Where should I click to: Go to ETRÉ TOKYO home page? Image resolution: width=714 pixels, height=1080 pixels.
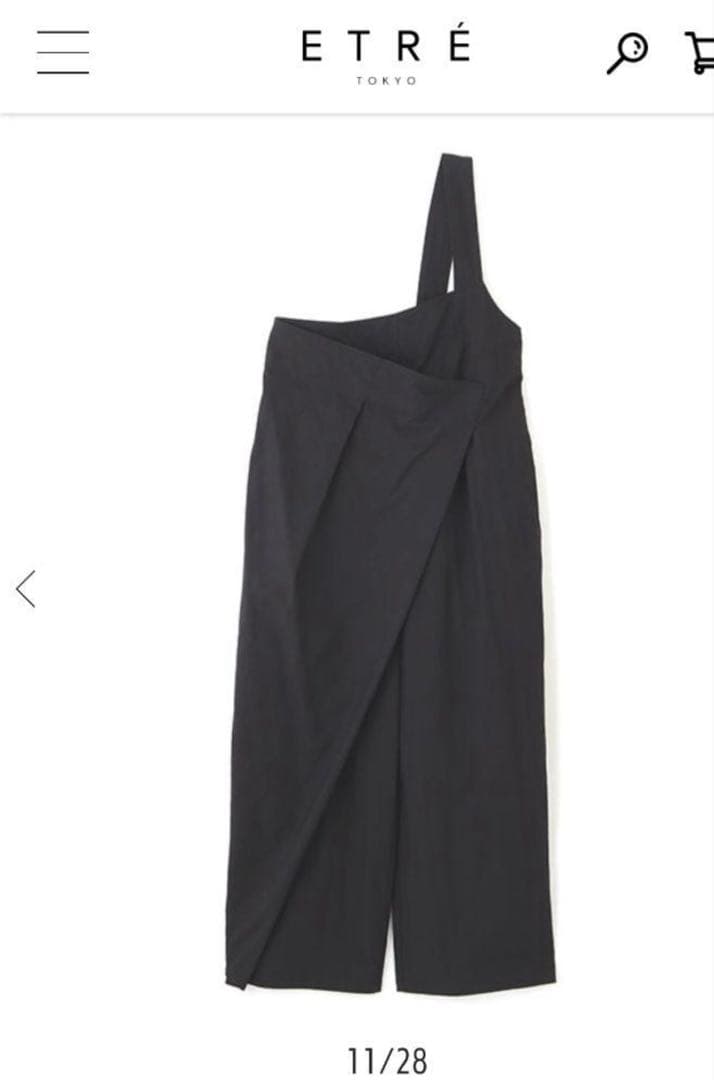click(385, 54)
